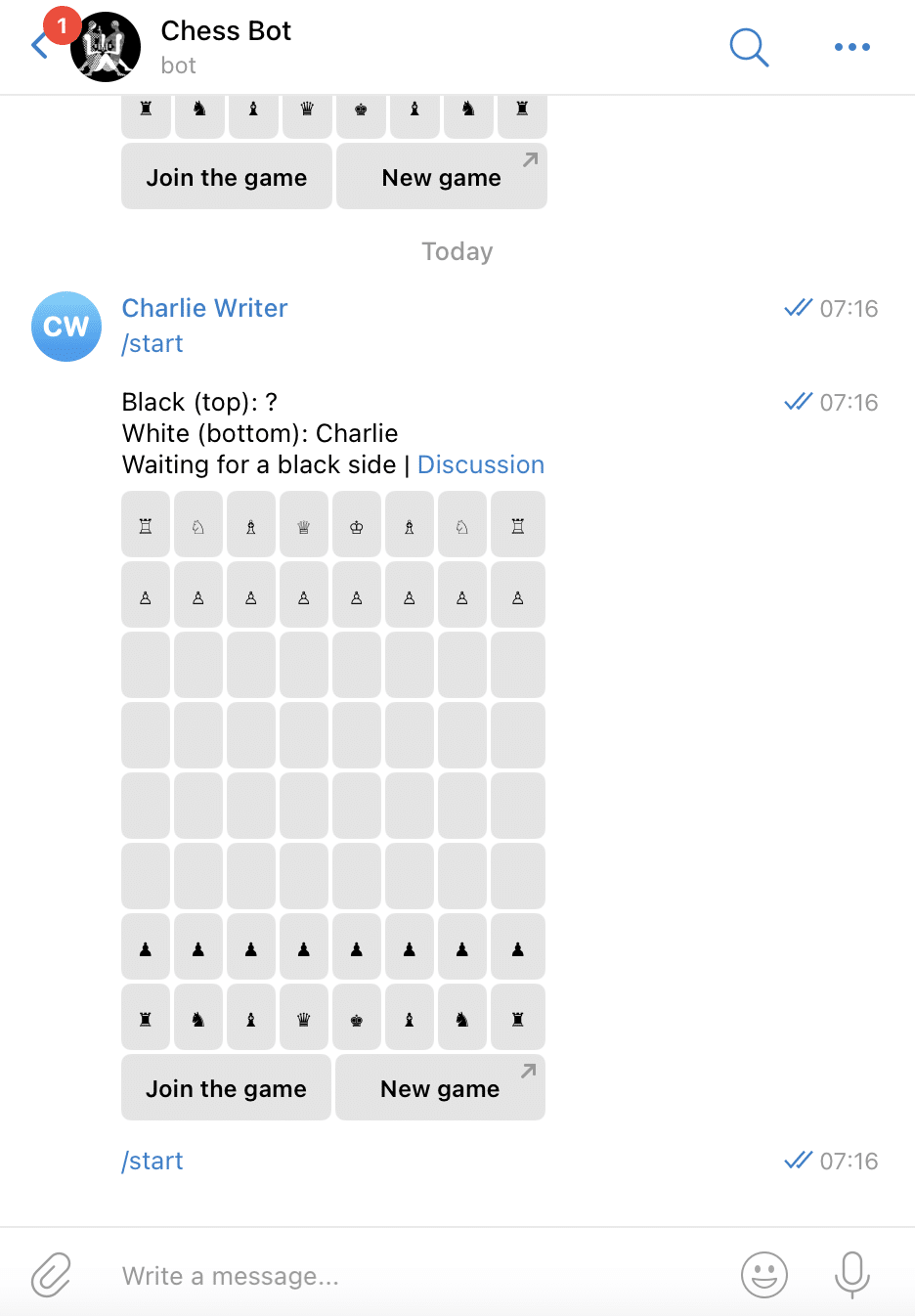The height and width of the screenshot is (1316, 915).
Task: Open the emoji picker
Action: (764, 1275)
